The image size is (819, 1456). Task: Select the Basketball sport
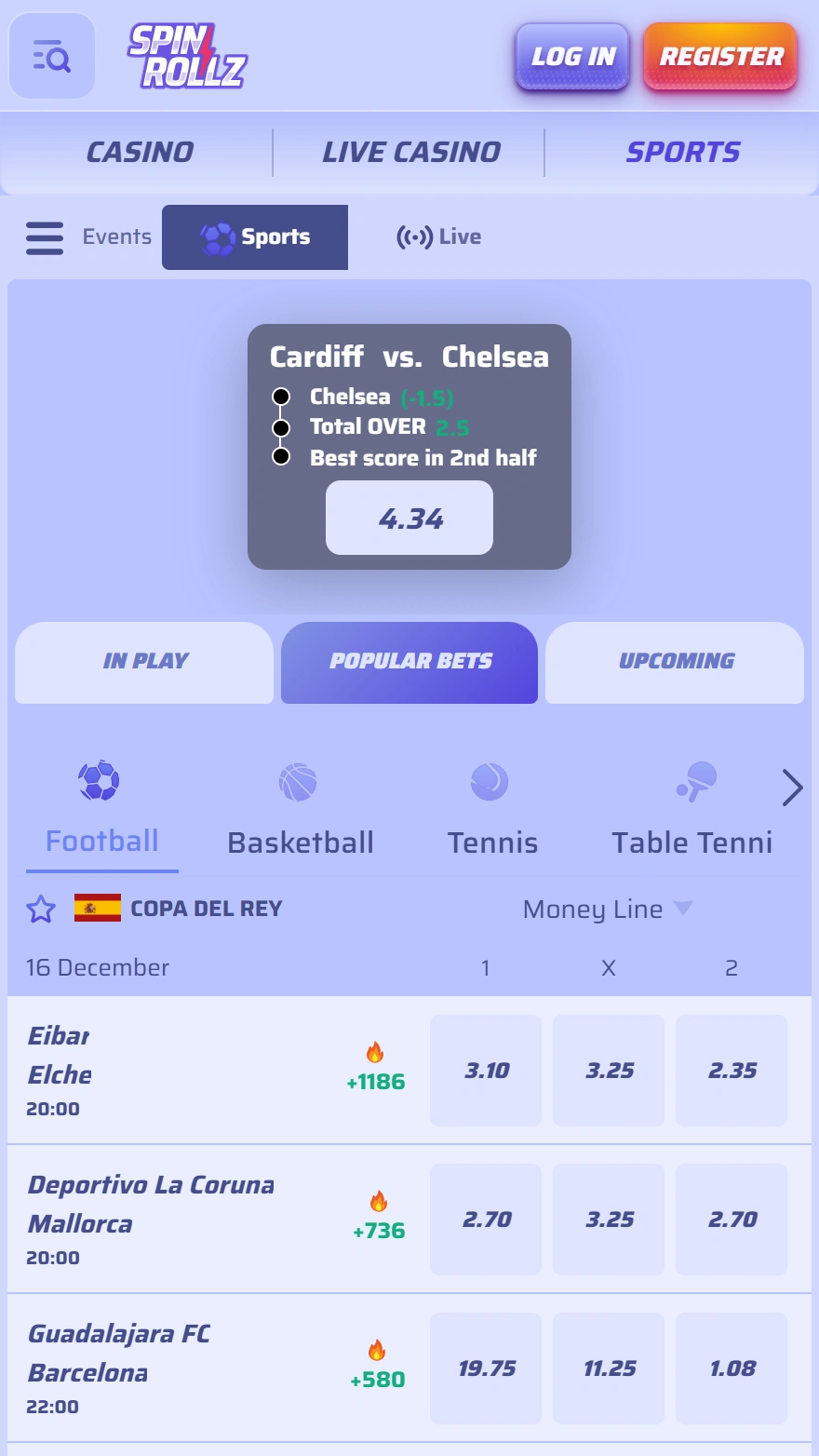coord(300,808)
